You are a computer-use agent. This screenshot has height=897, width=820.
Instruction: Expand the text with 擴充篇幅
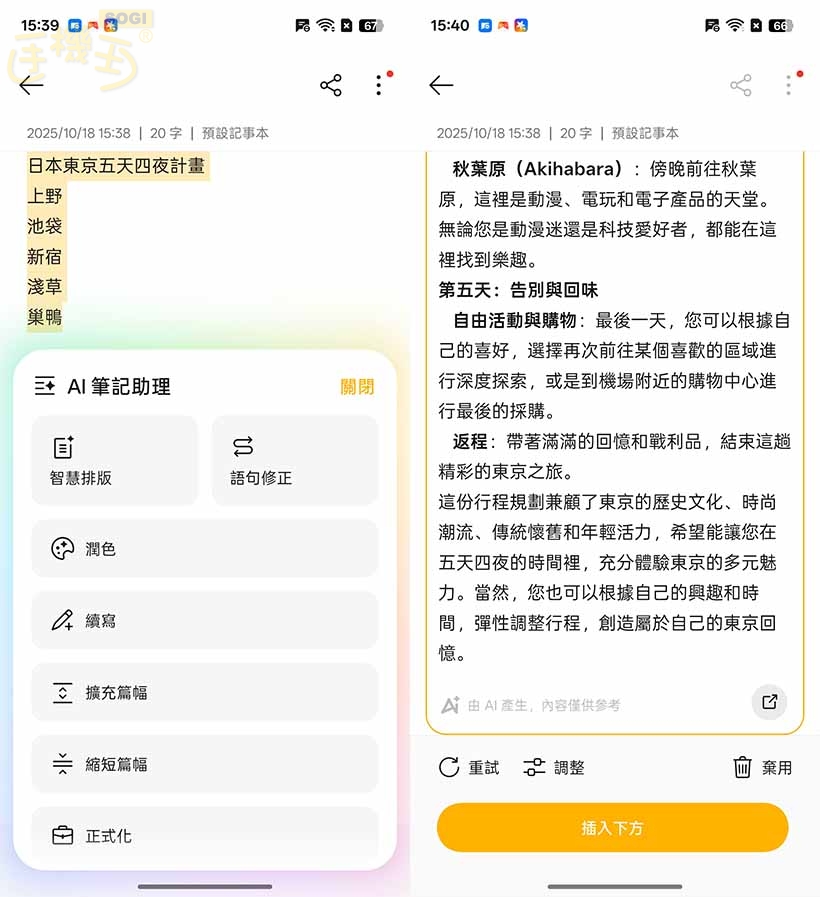pos(205,692)
